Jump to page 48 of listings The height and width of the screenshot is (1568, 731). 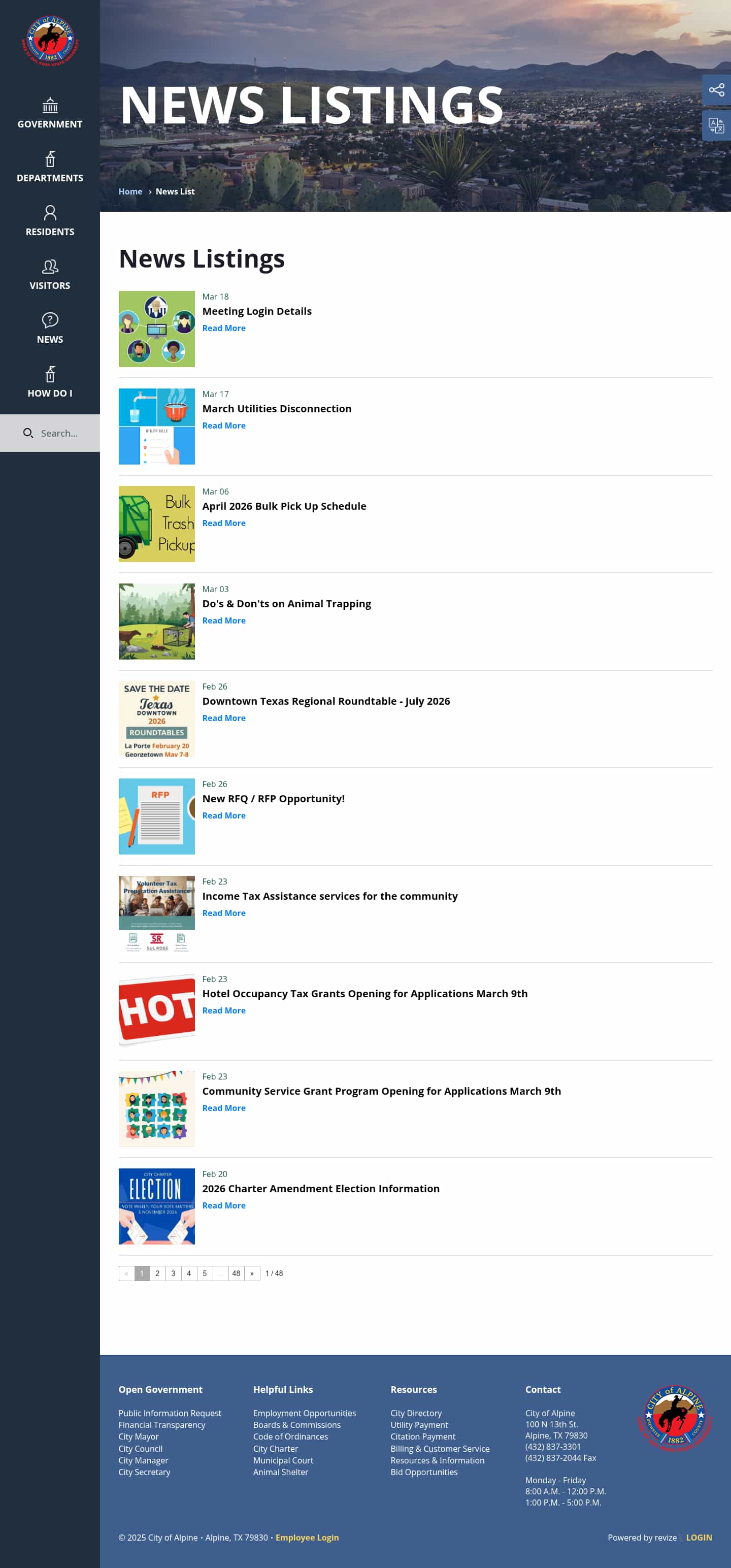point(236,1273)
